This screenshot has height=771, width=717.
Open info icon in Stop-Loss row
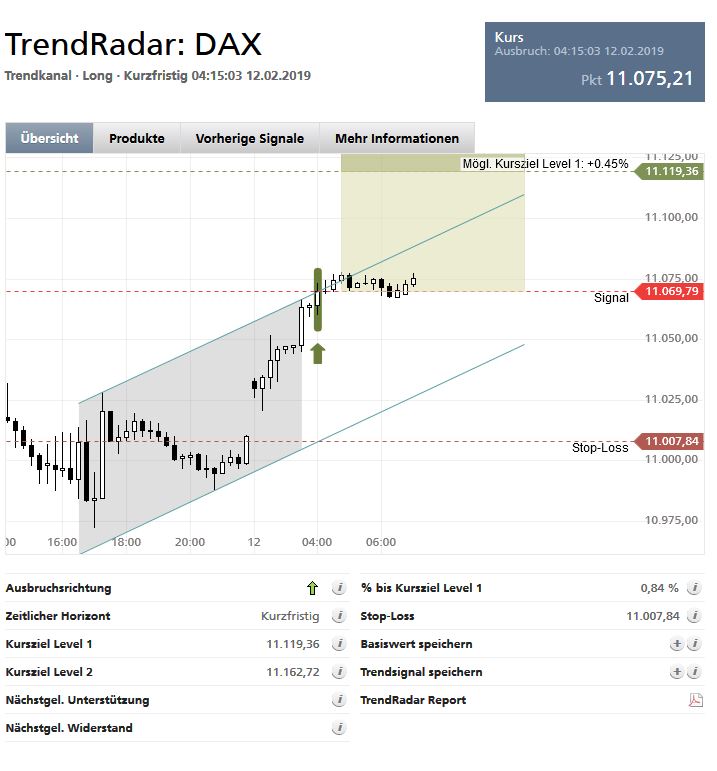click(x=695, y=616)
